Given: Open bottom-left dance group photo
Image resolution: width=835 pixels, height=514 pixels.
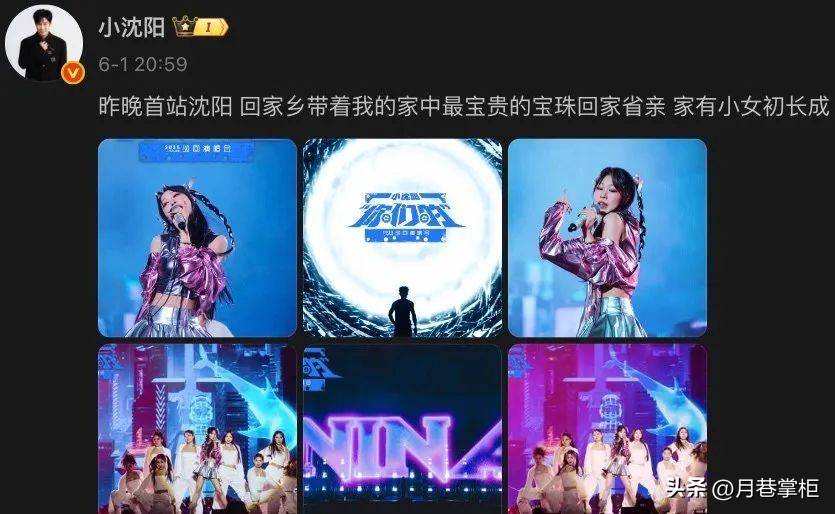Looking at the screenshot, I should [197, 428].
